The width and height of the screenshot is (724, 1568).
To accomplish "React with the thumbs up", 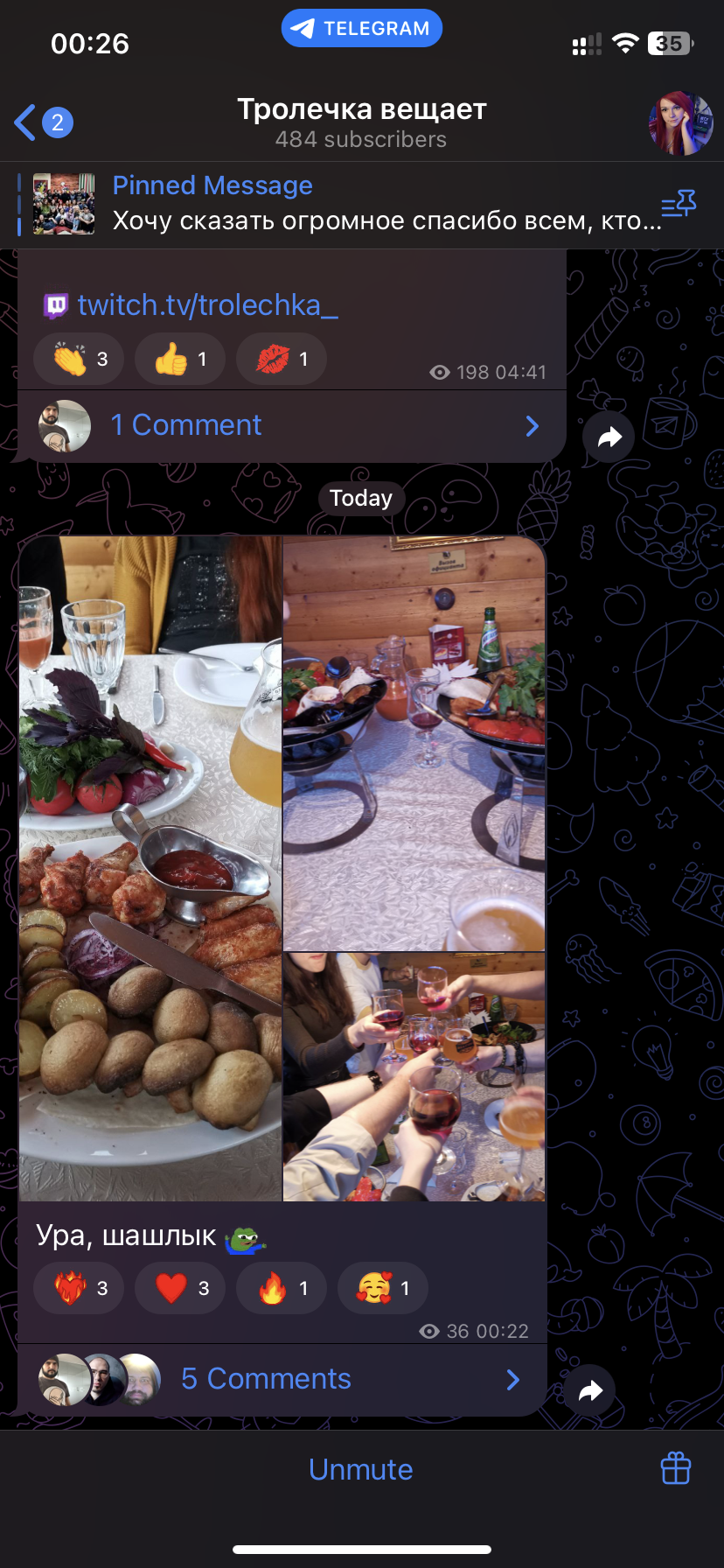I will pos(180,359).
